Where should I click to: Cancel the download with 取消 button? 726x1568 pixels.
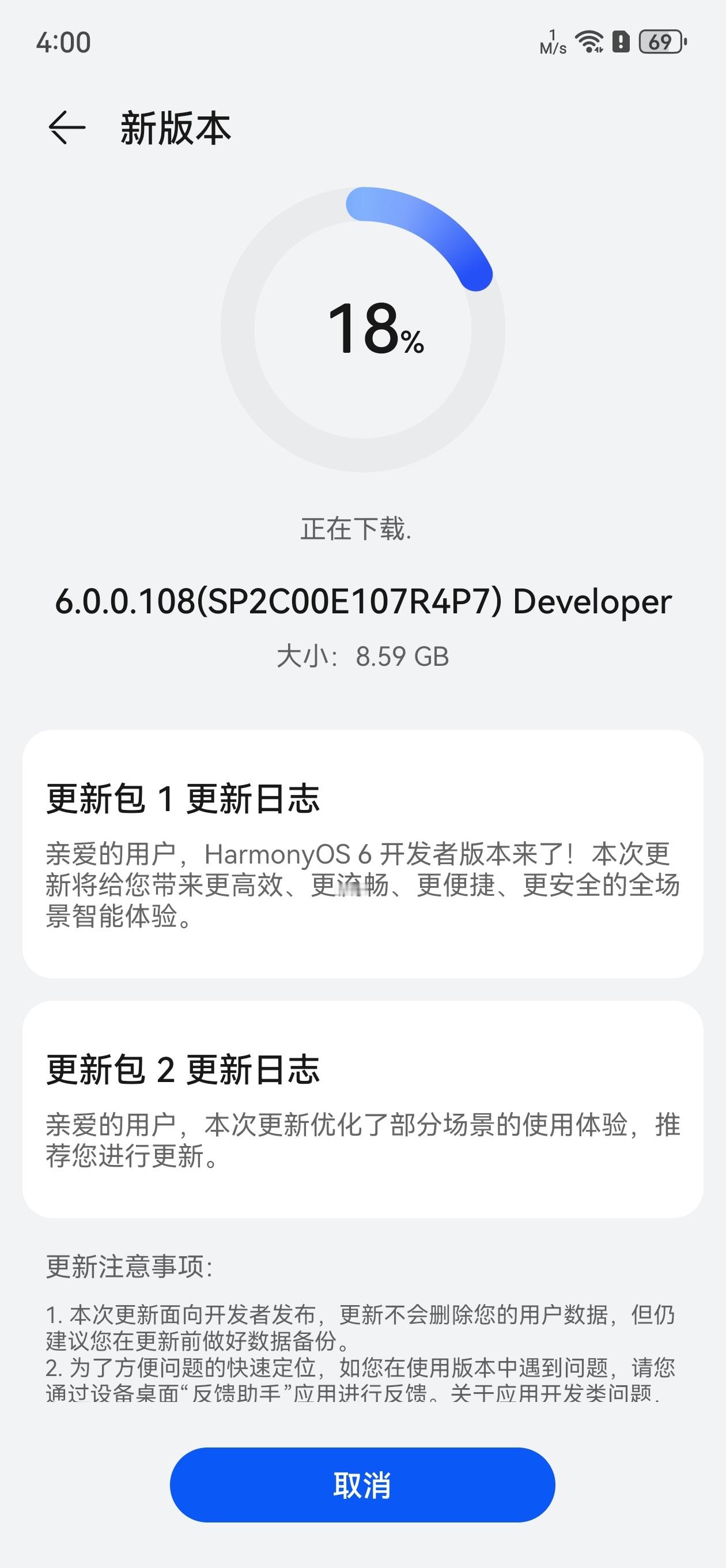pos(362,1484)
